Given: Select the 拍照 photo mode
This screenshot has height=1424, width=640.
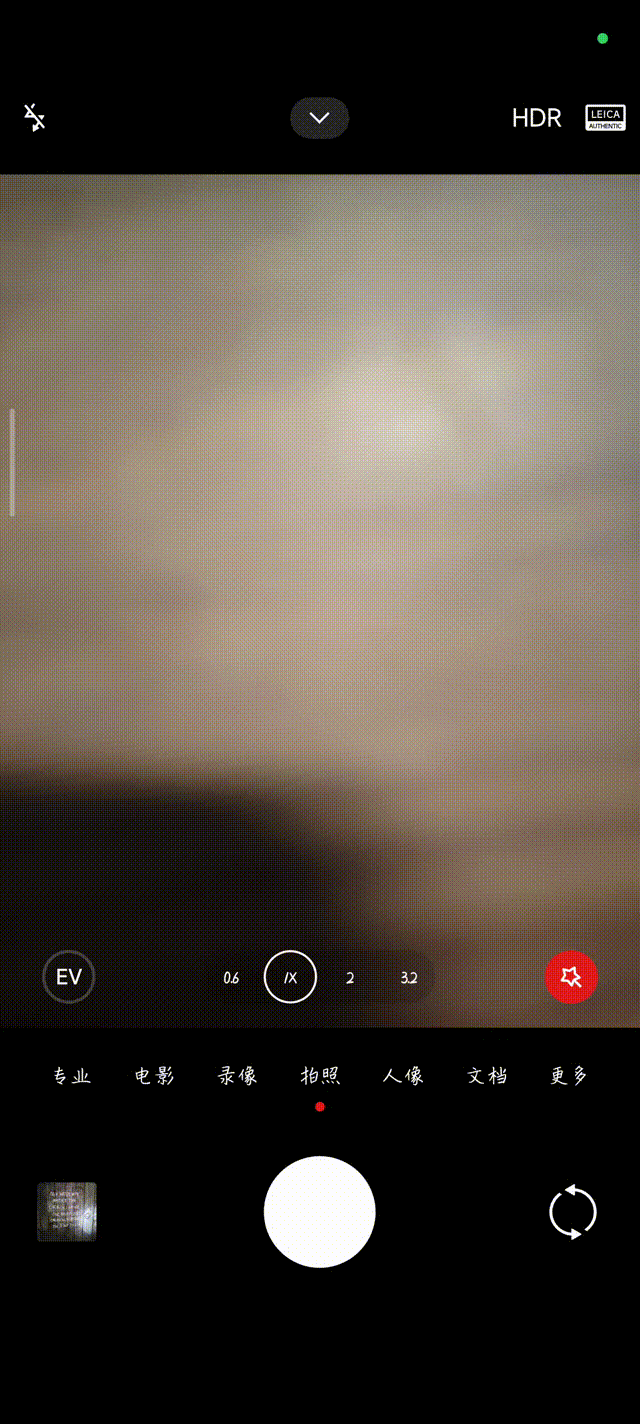Looking at the screenshot, I should [320, 1076].
